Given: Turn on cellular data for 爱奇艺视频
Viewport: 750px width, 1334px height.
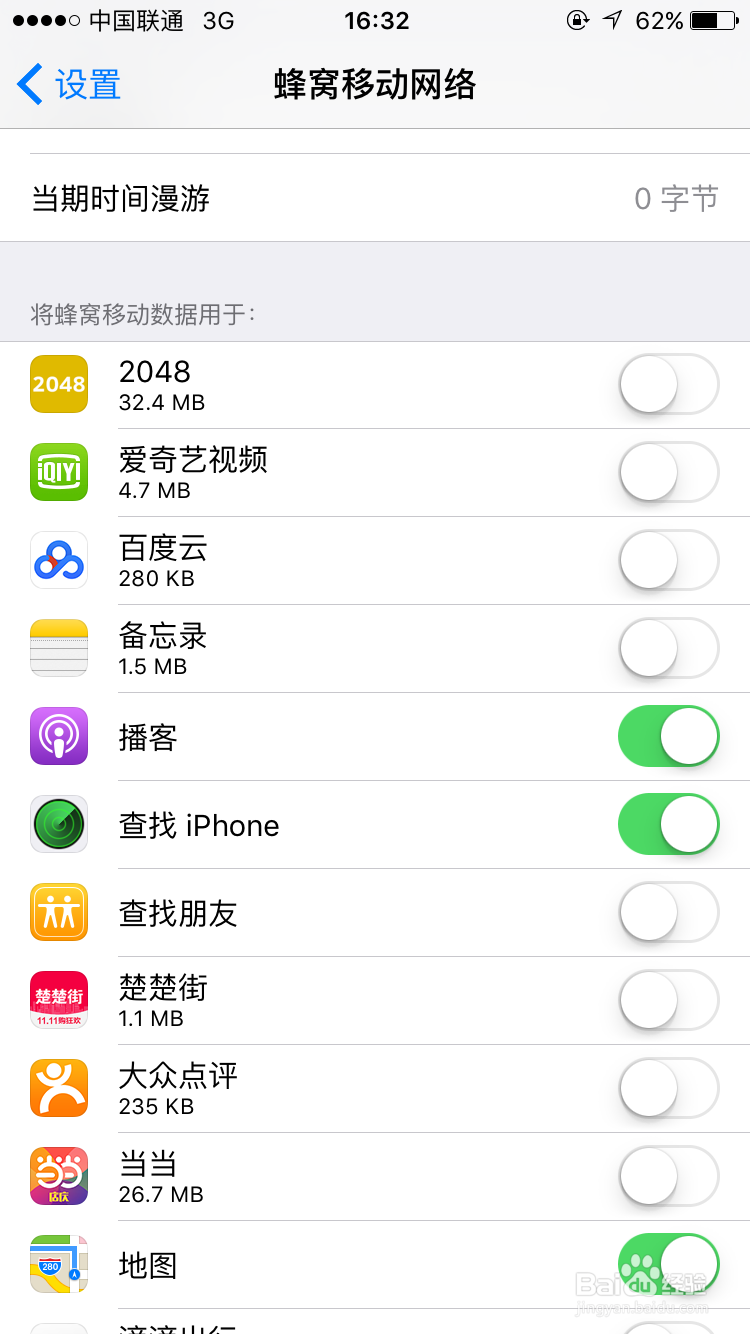Looking at the screenshot, I should coord(668,473).
